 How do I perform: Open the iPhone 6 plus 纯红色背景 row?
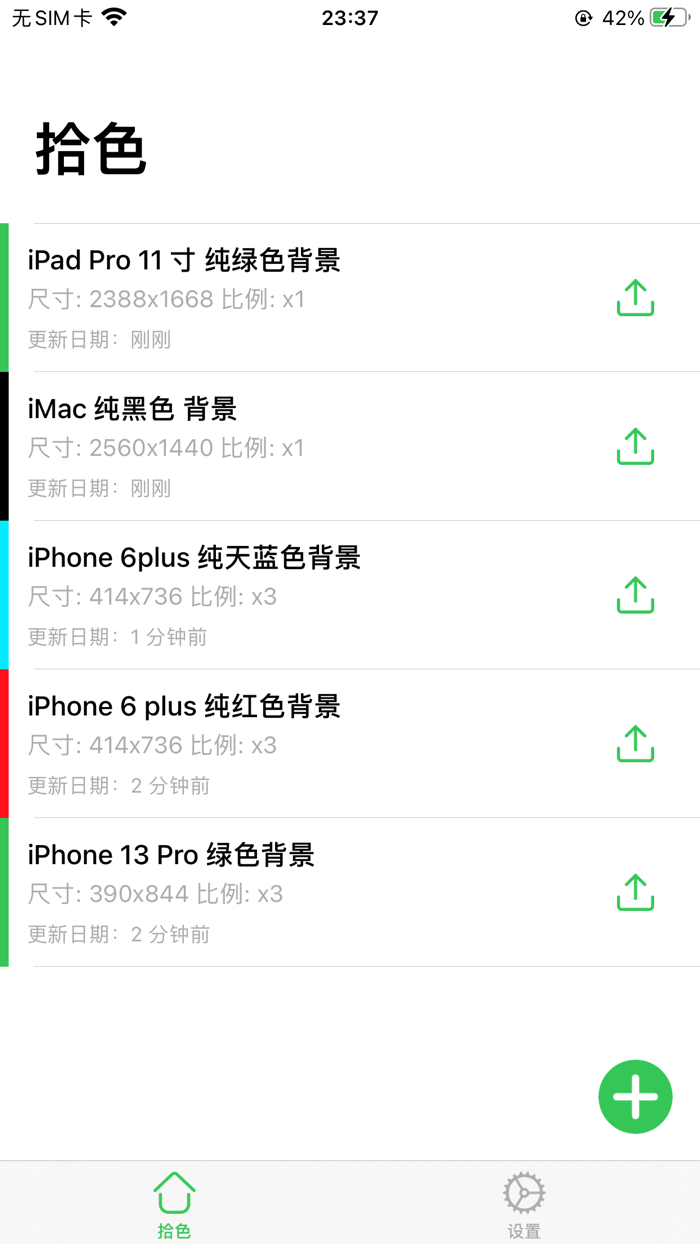pos(300,744)
